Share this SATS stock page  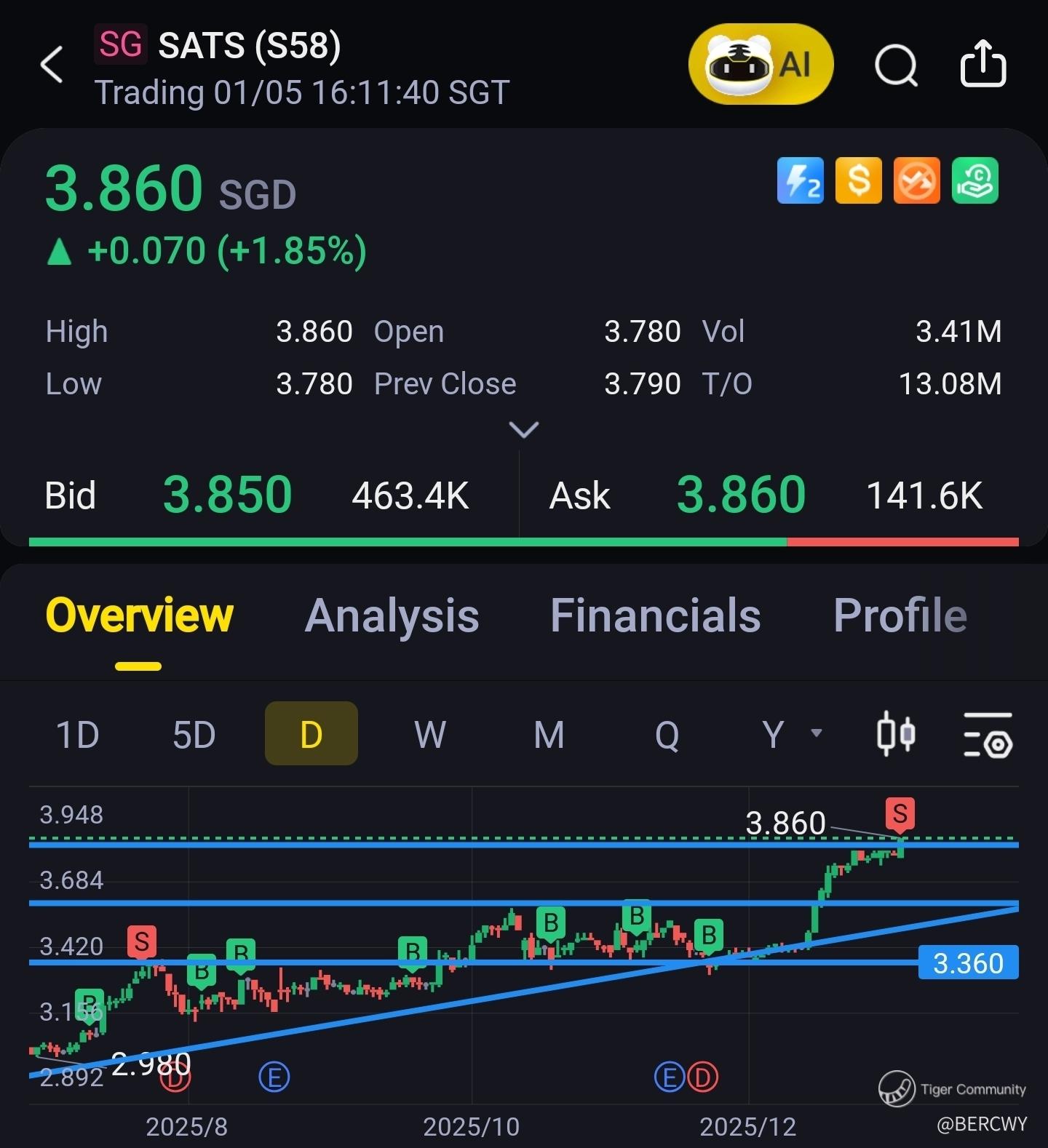[983, 65]
